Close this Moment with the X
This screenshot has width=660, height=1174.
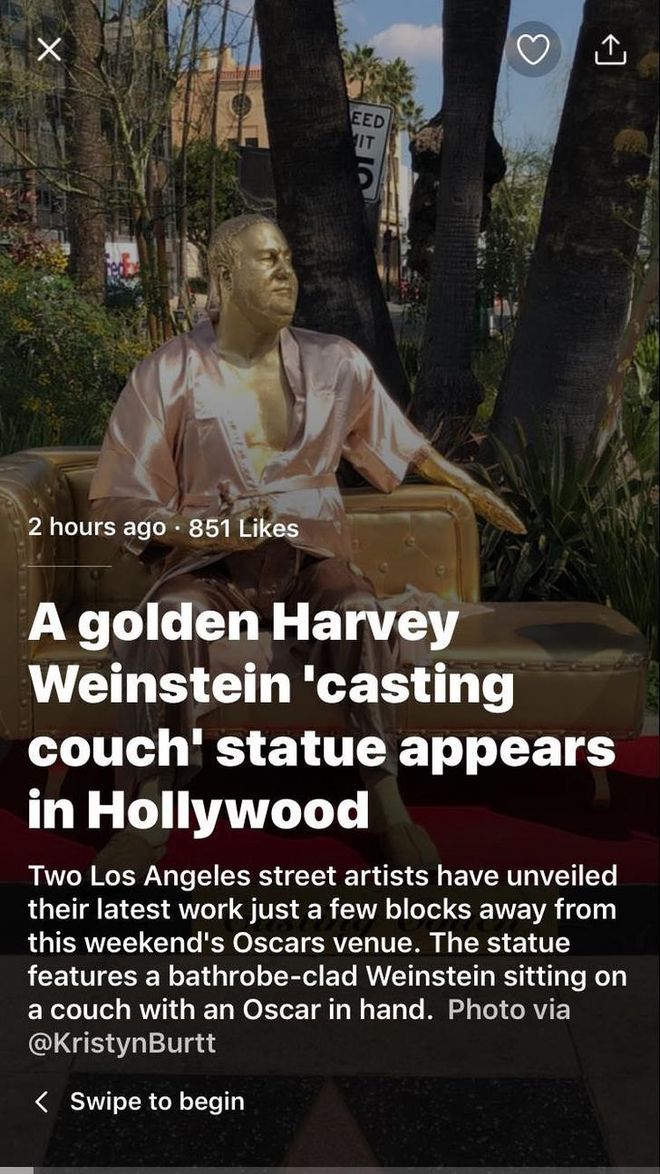click(x=49, y=49)
